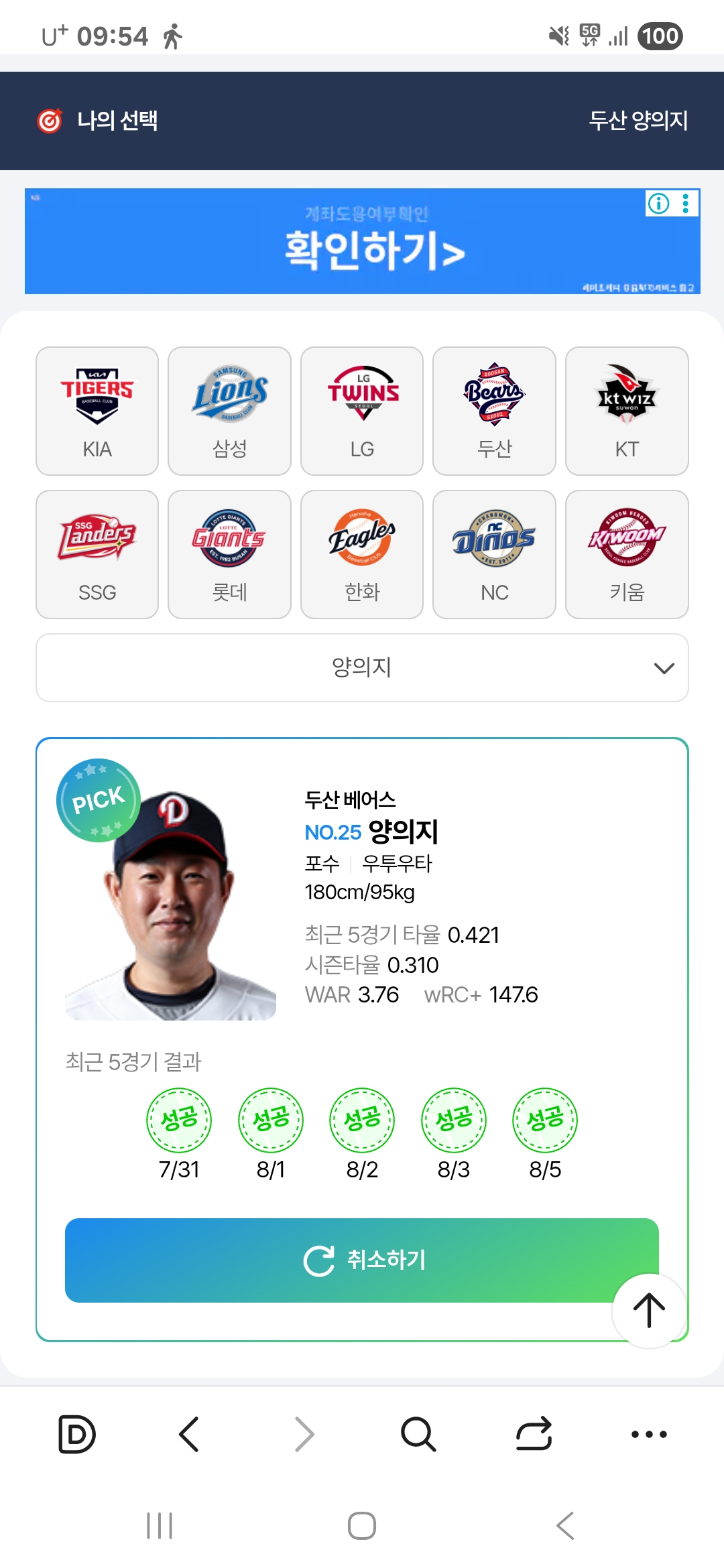Select the 롯데 Giants team

pyautogui.click(x=229, y=554)
